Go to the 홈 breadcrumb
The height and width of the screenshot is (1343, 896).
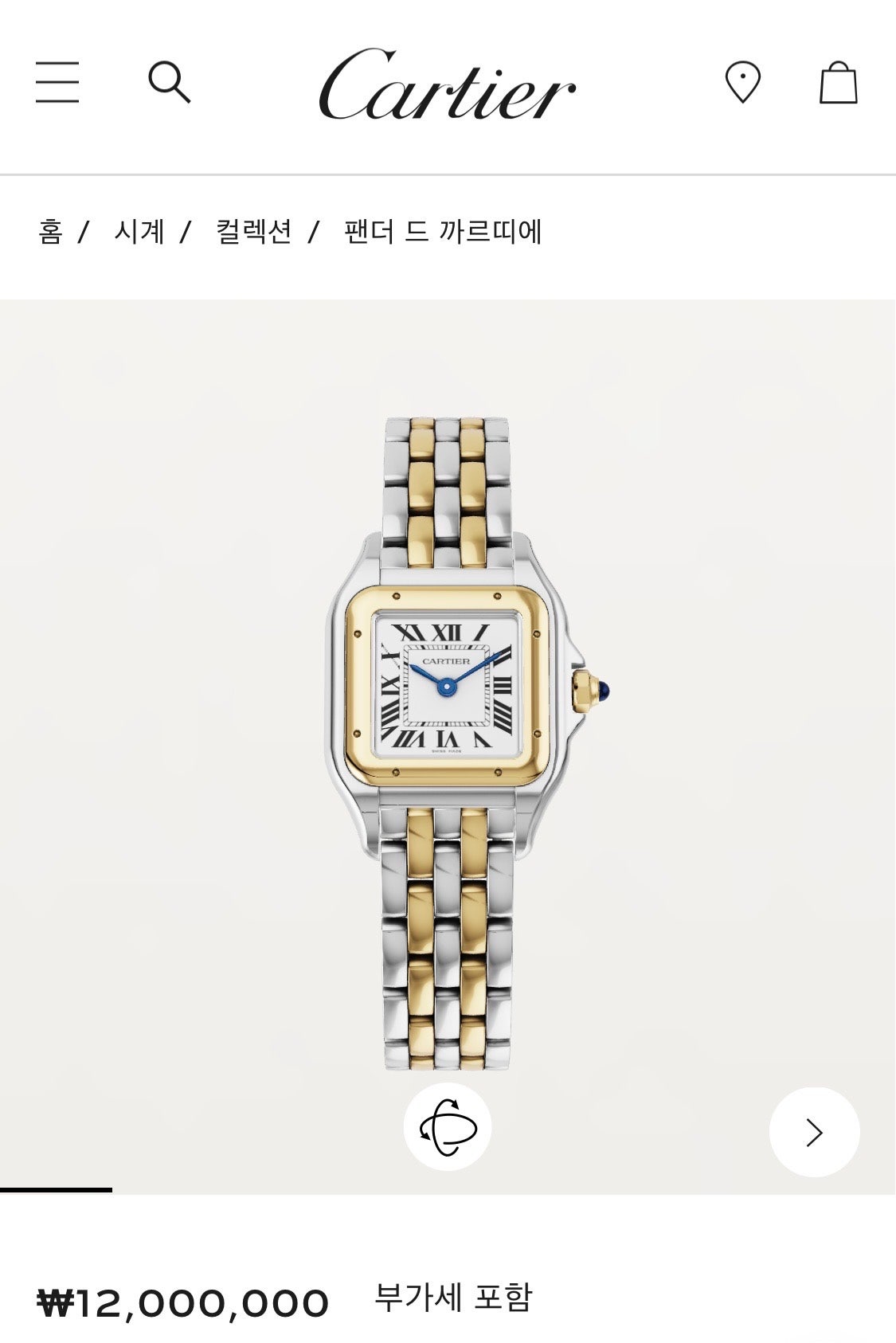pyautogui.click(x=50, y=232)
